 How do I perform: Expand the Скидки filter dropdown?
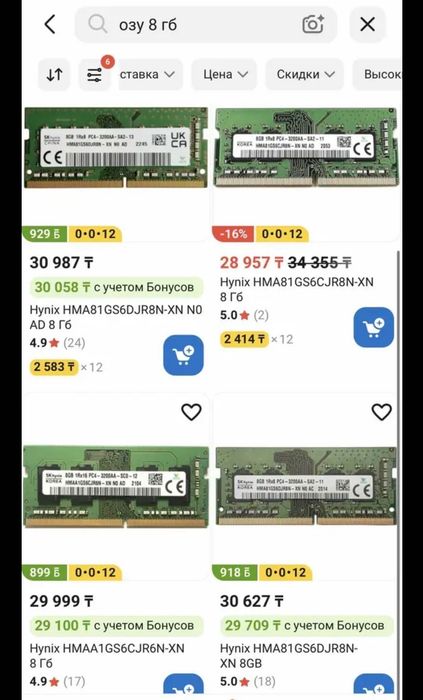(305, 75)
